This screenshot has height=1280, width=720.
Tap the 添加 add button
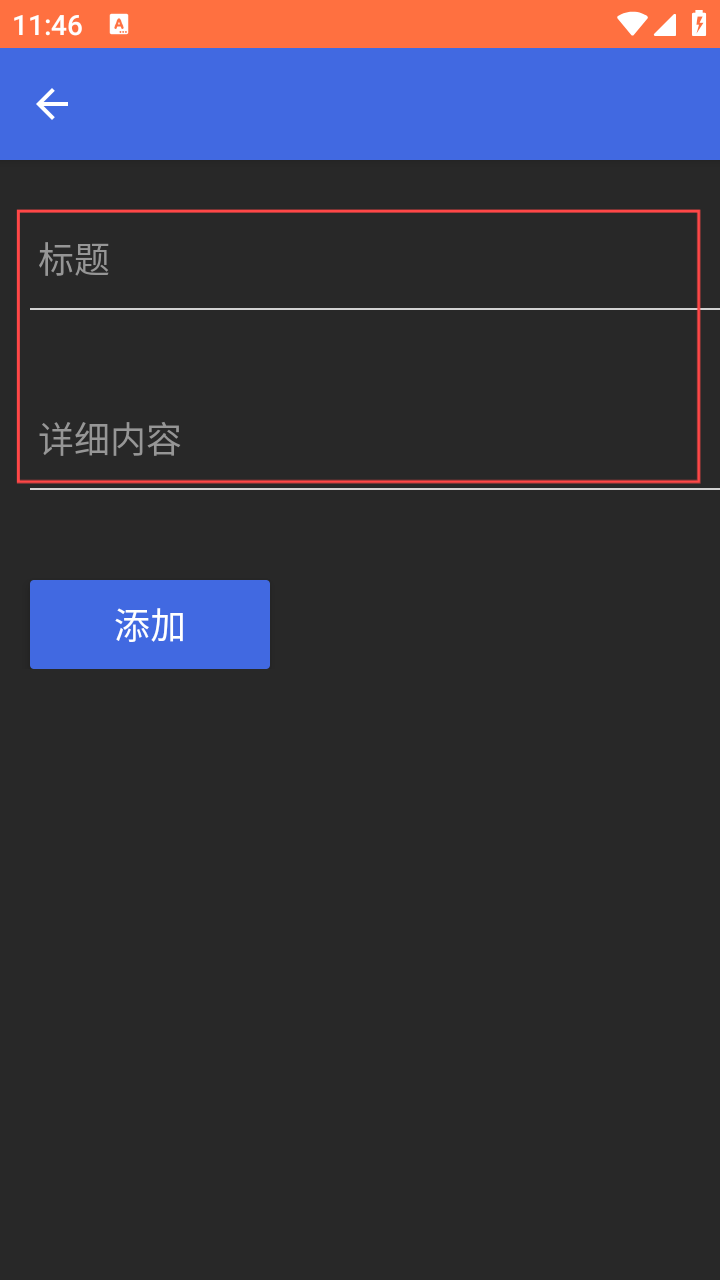click(x=150, y=624)
